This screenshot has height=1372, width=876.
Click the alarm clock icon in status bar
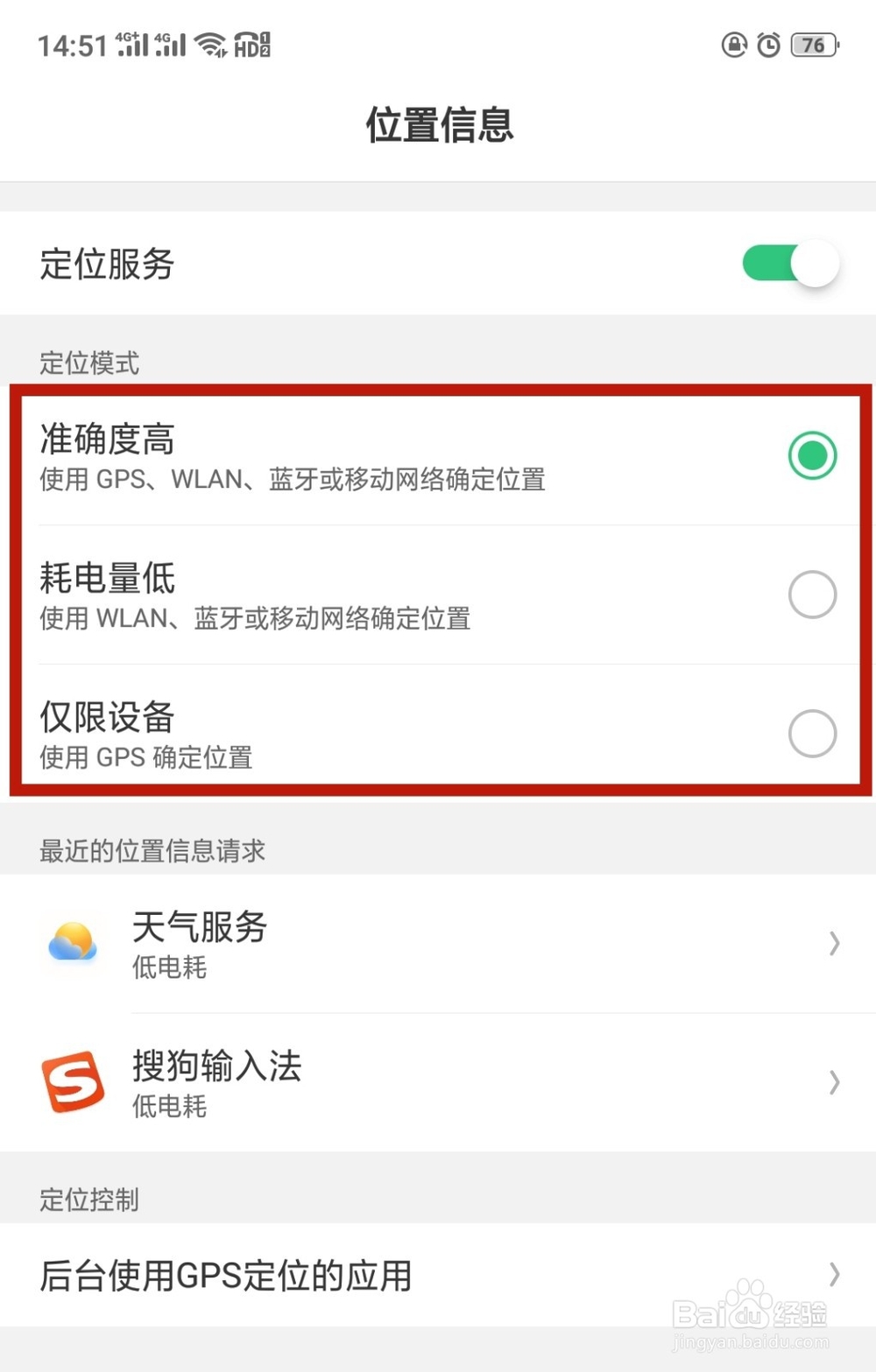[x=767, y=45]
